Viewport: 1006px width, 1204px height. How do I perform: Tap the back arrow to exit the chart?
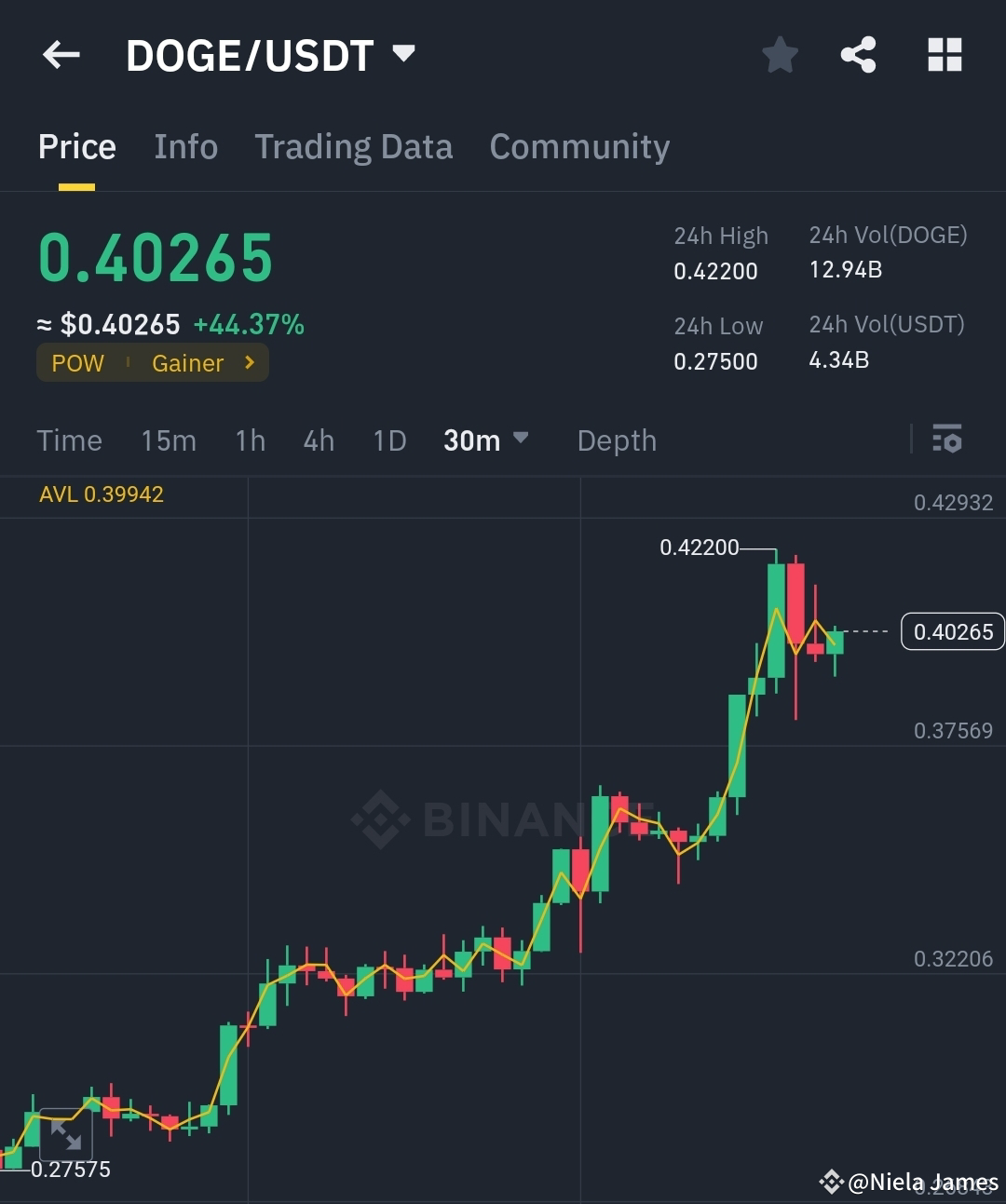click(x=60, y=54)
